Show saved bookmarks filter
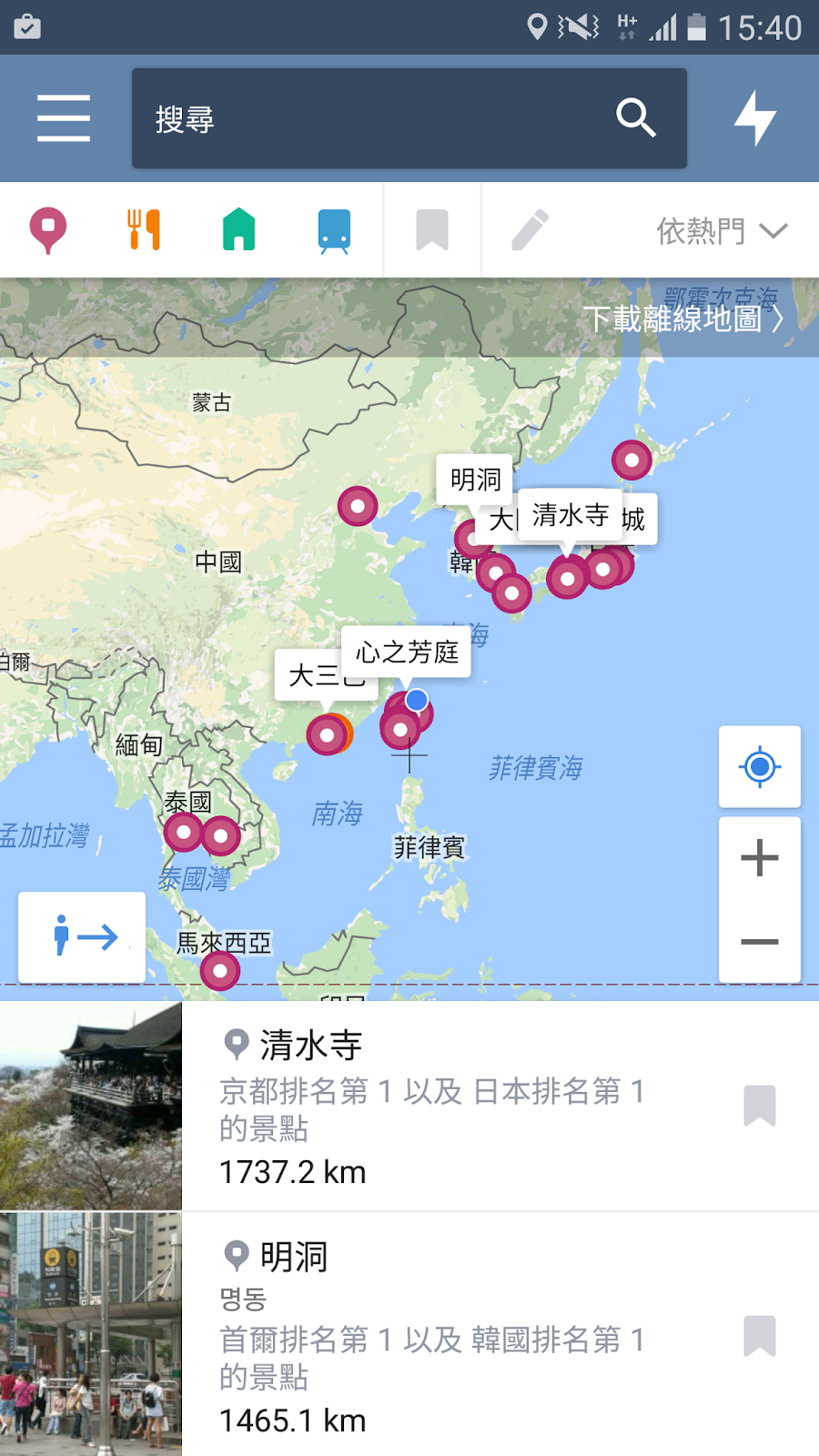The width and height of the screenshot is (819, 1456). pos(432,230)
